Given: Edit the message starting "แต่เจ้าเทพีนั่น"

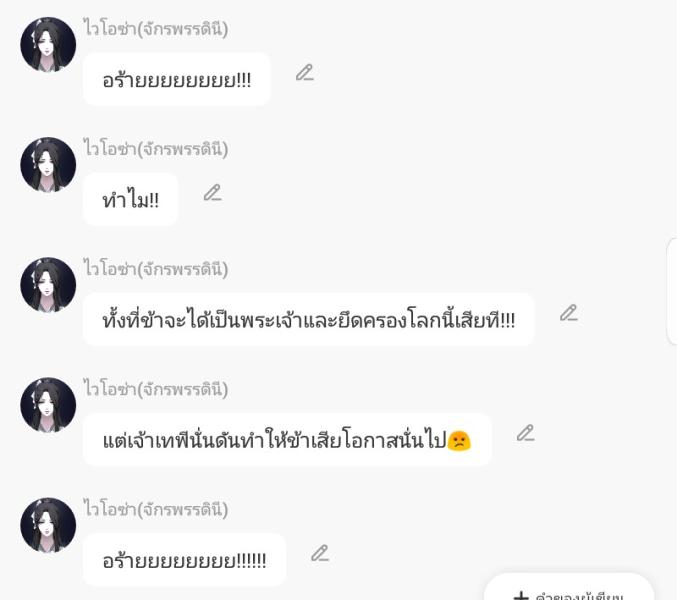Looking at the screenshot, I should (x=526, y=433).
